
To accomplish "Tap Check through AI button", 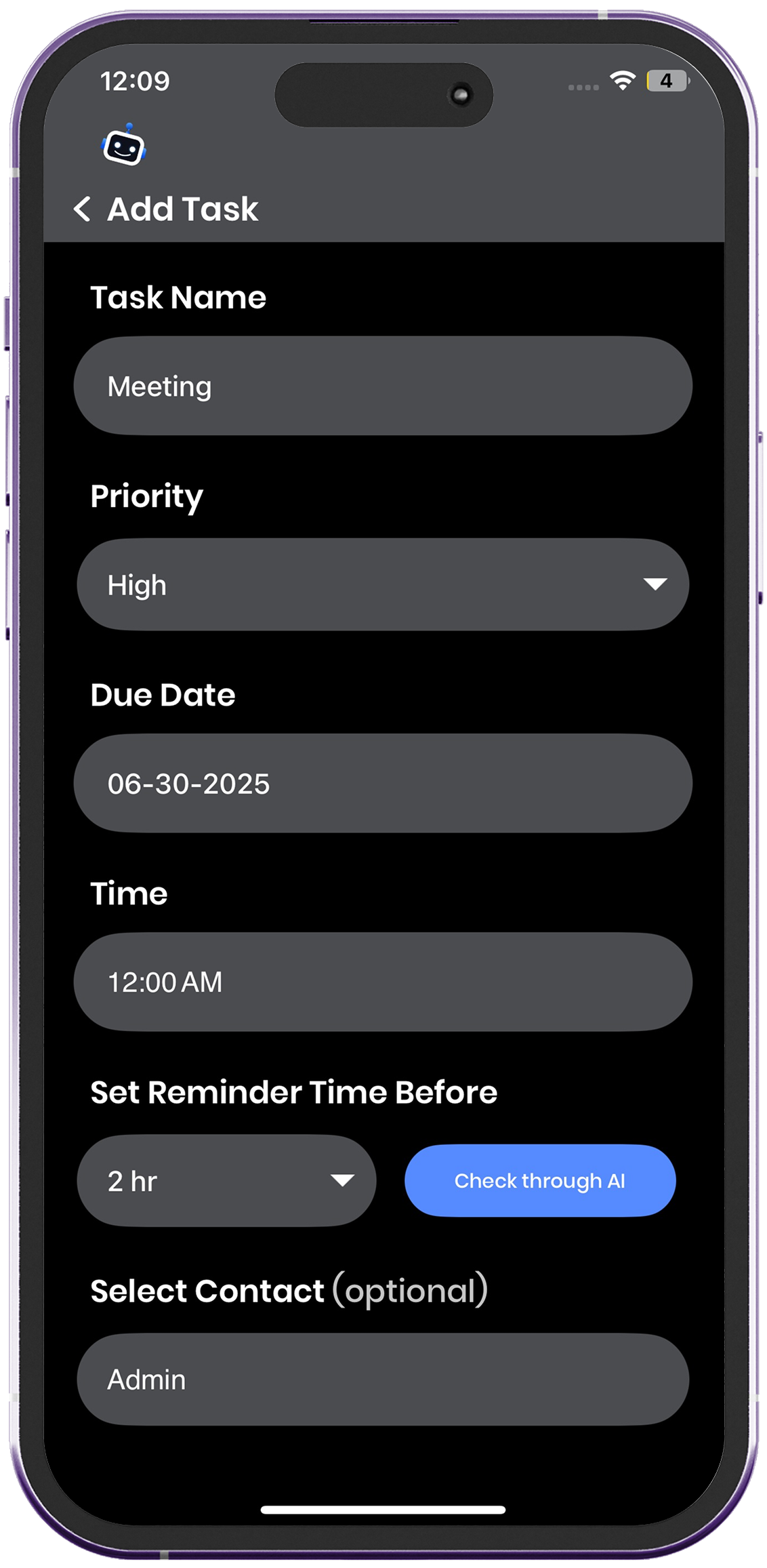I will 540,1181.
